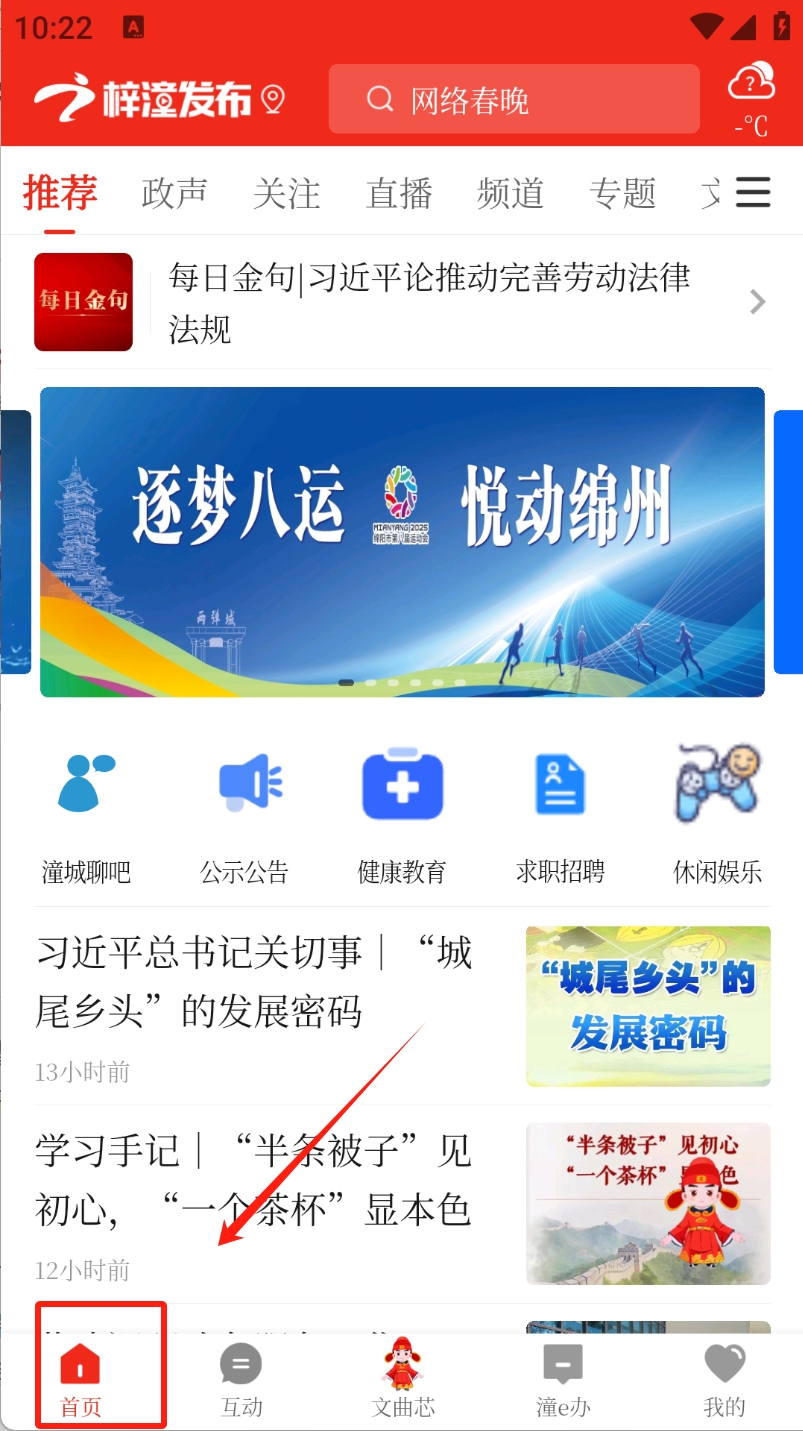The image size is (803, 1431).
Task: Read the 学习手记 “半条被子” article
Action: tap(254, 1181)
